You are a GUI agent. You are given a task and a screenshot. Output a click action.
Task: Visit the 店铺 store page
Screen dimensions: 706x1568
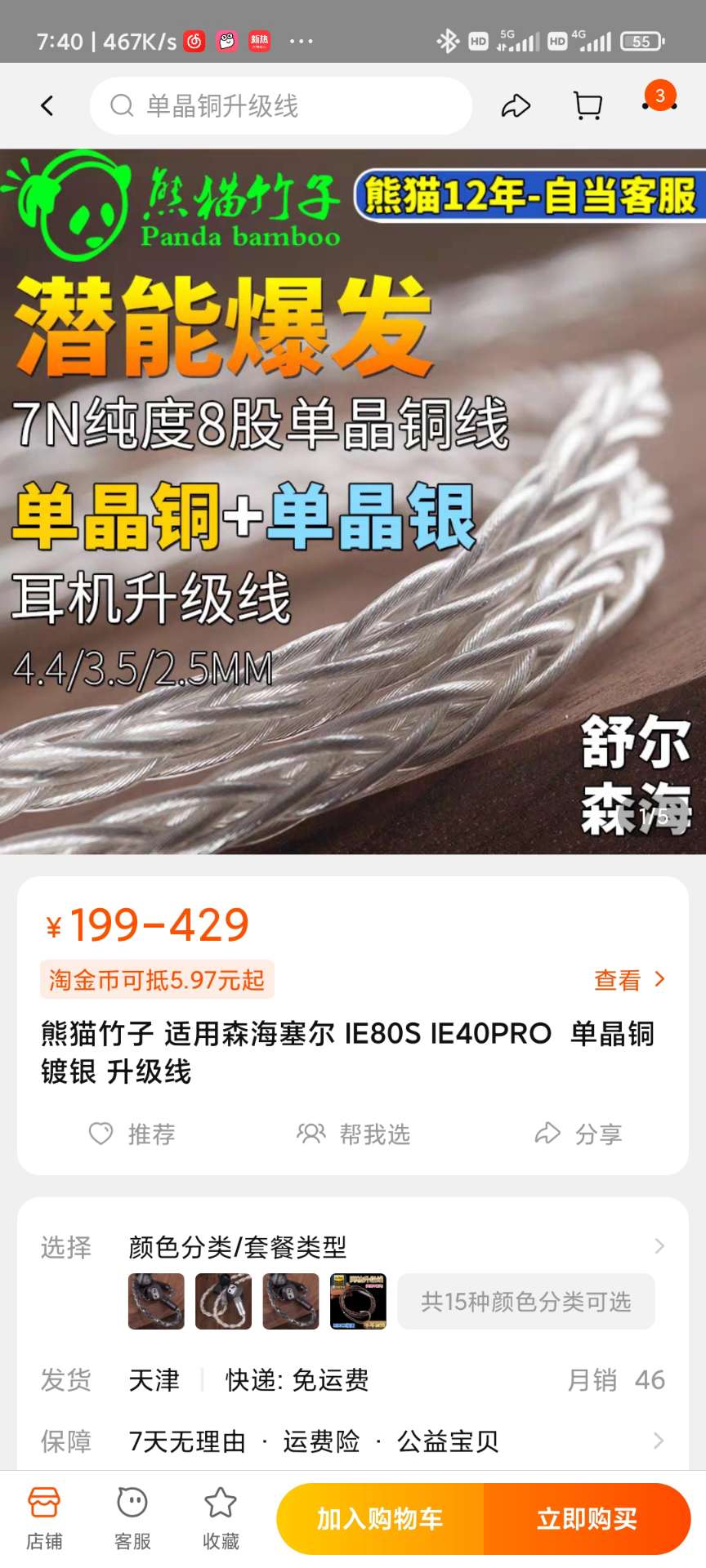(44, 1518)
